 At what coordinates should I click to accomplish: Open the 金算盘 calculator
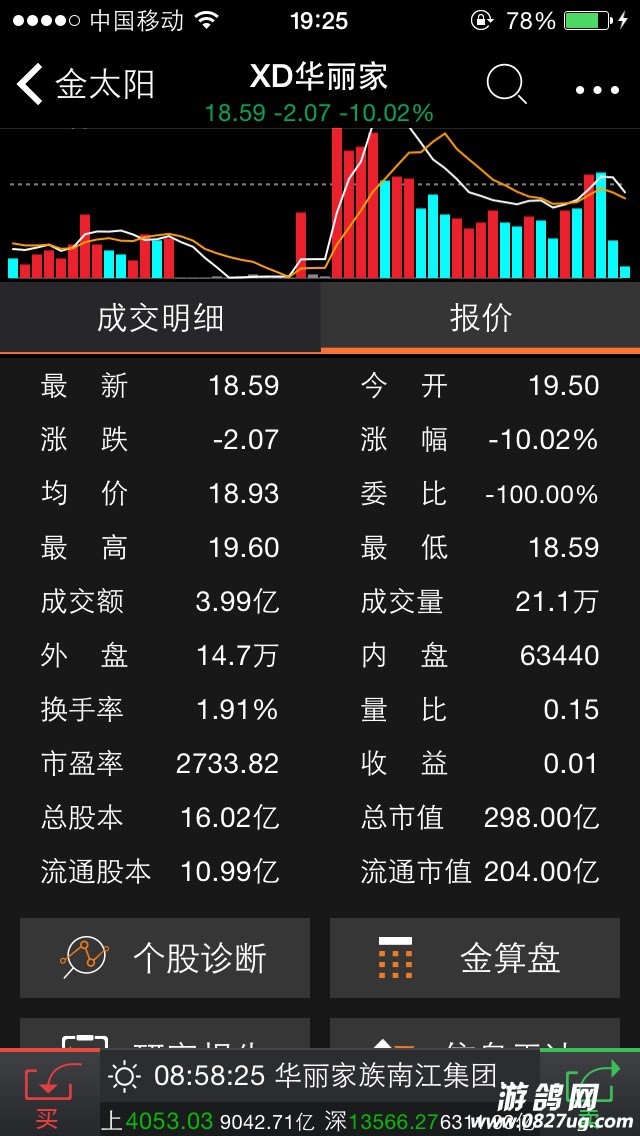[475, 958]
